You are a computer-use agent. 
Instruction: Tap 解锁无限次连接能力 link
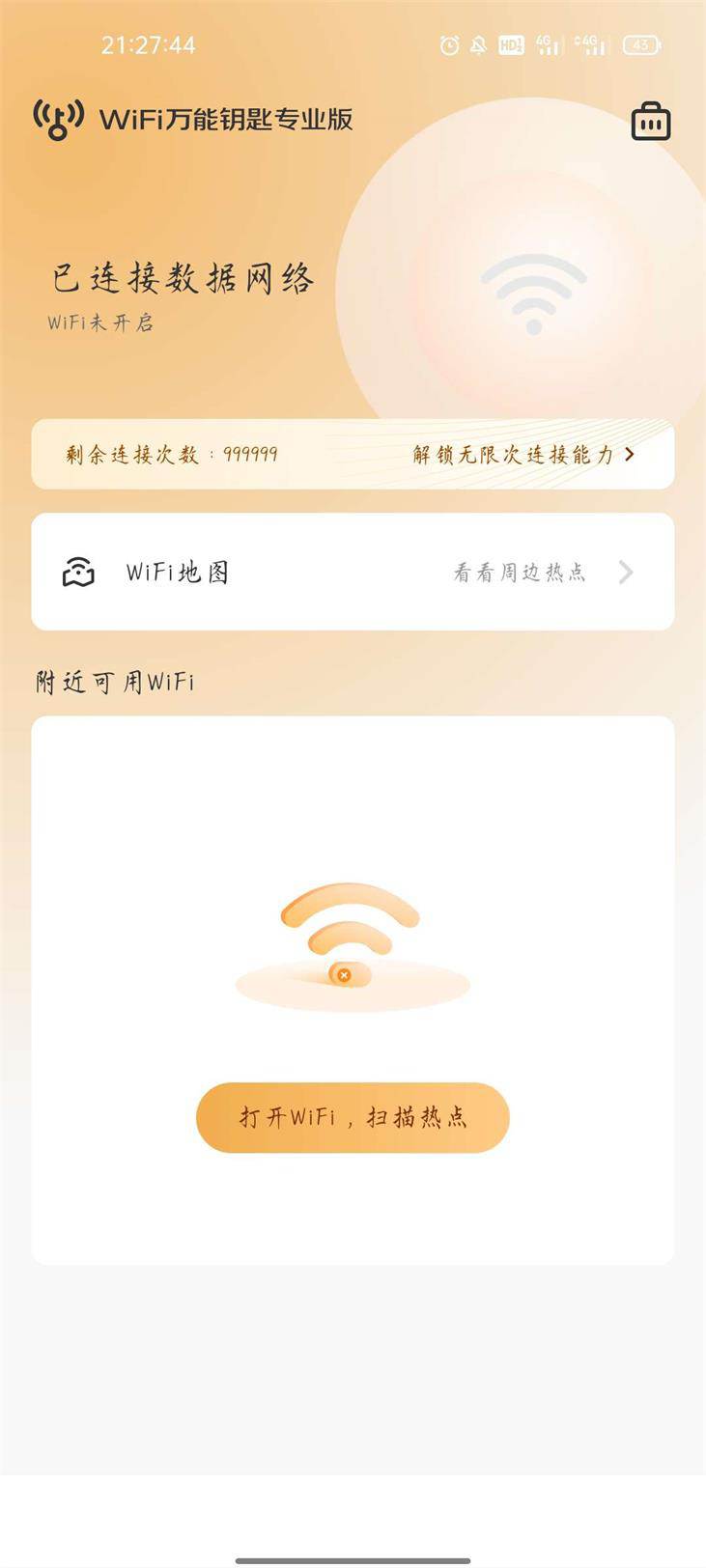point(522,455)
